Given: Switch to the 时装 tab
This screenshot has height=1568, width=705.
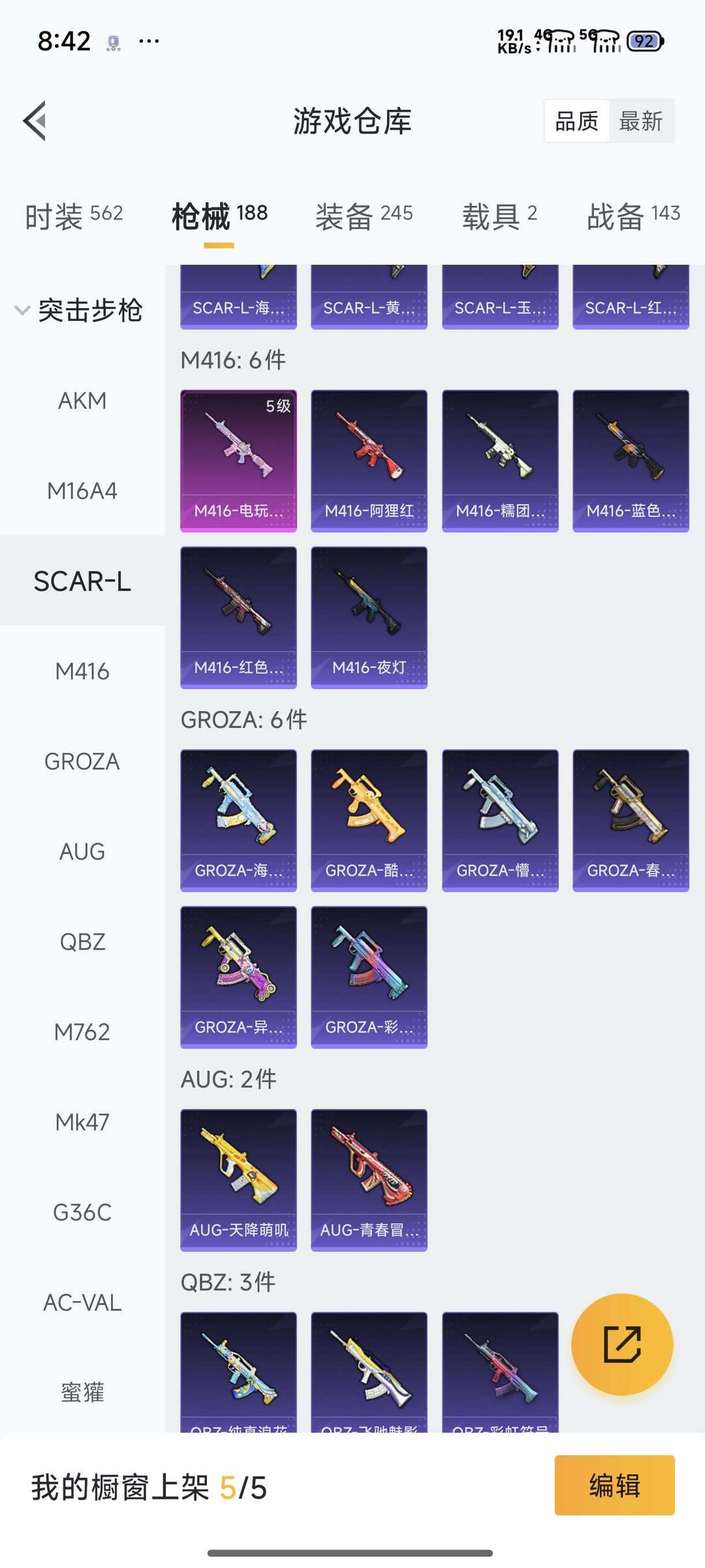Looking at the screenshot, I should (74, 216).
